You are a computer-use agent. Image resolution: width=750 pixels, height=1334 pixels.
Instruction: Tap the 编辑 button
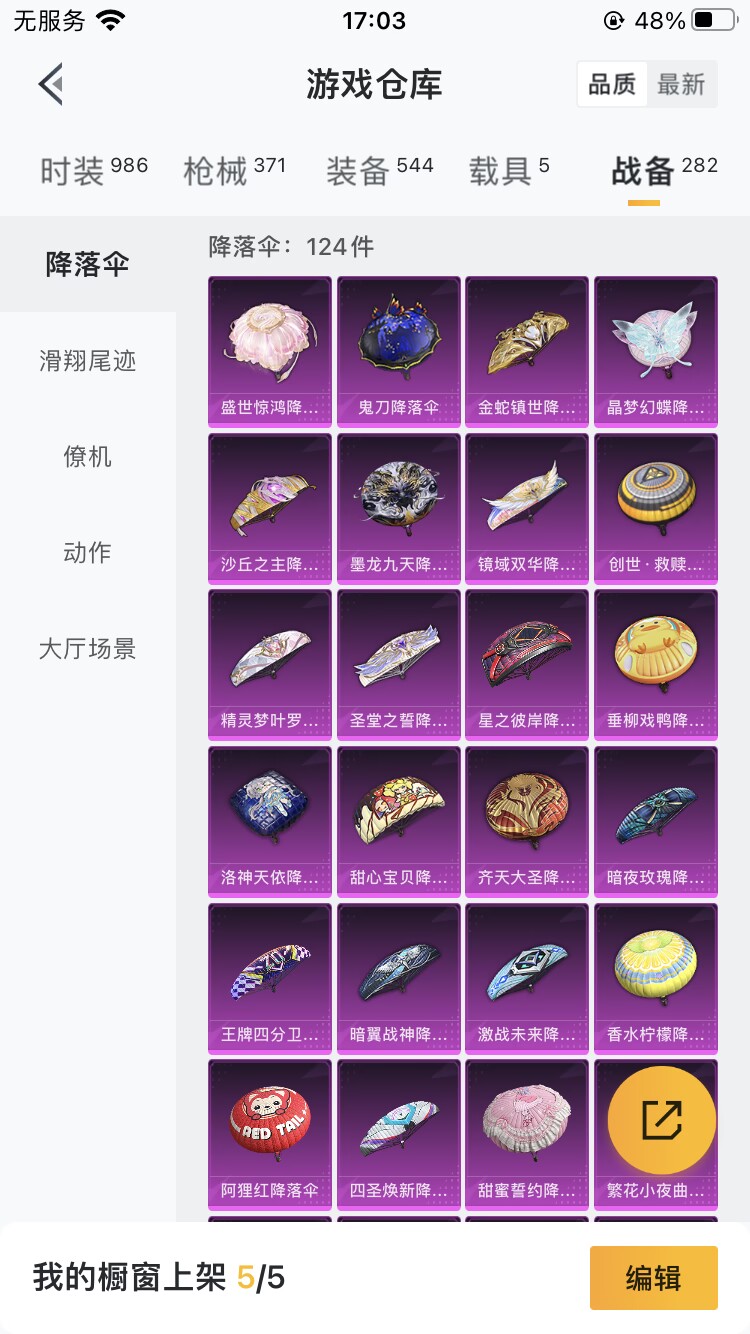(654, 1277)
